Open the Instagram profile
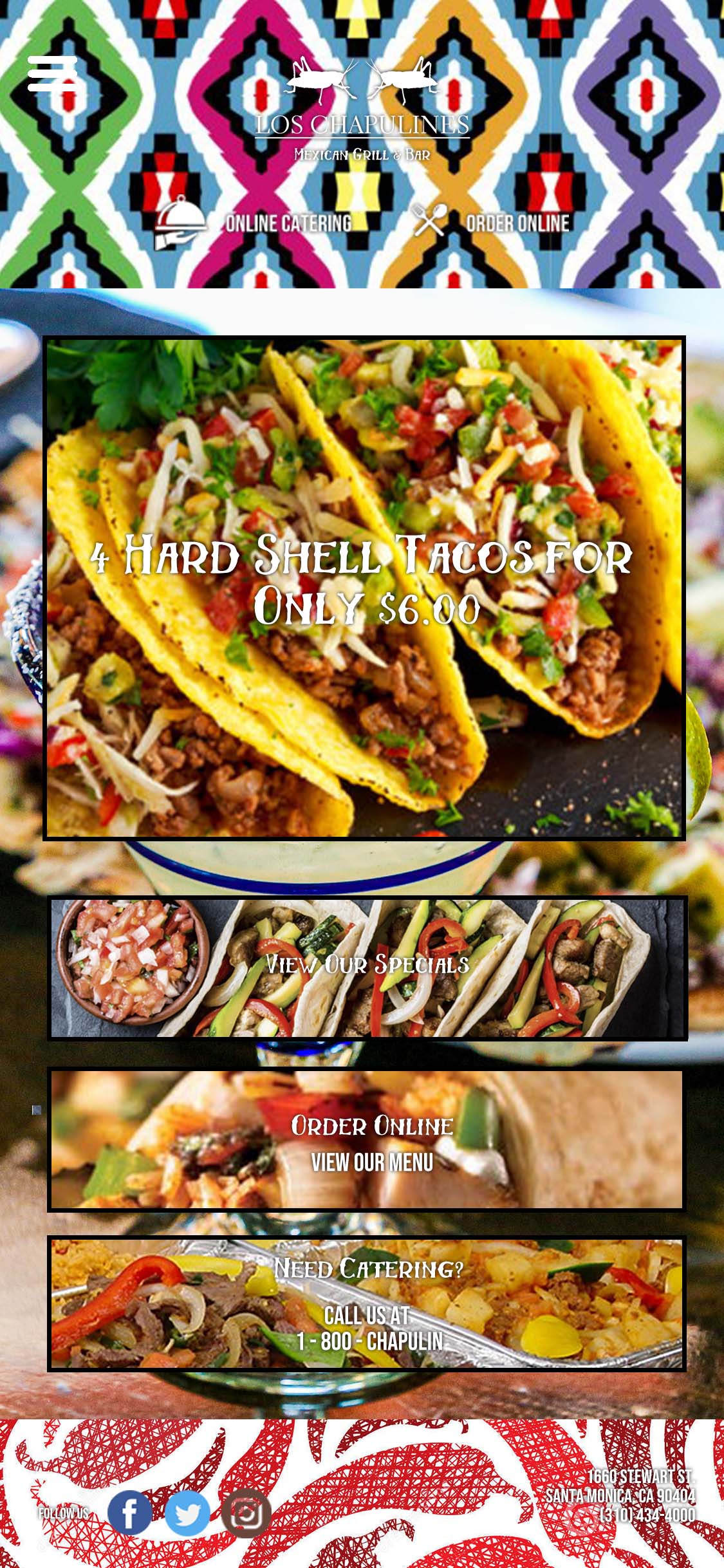The image size is (724, 1568). click(x=246, y=1513)
